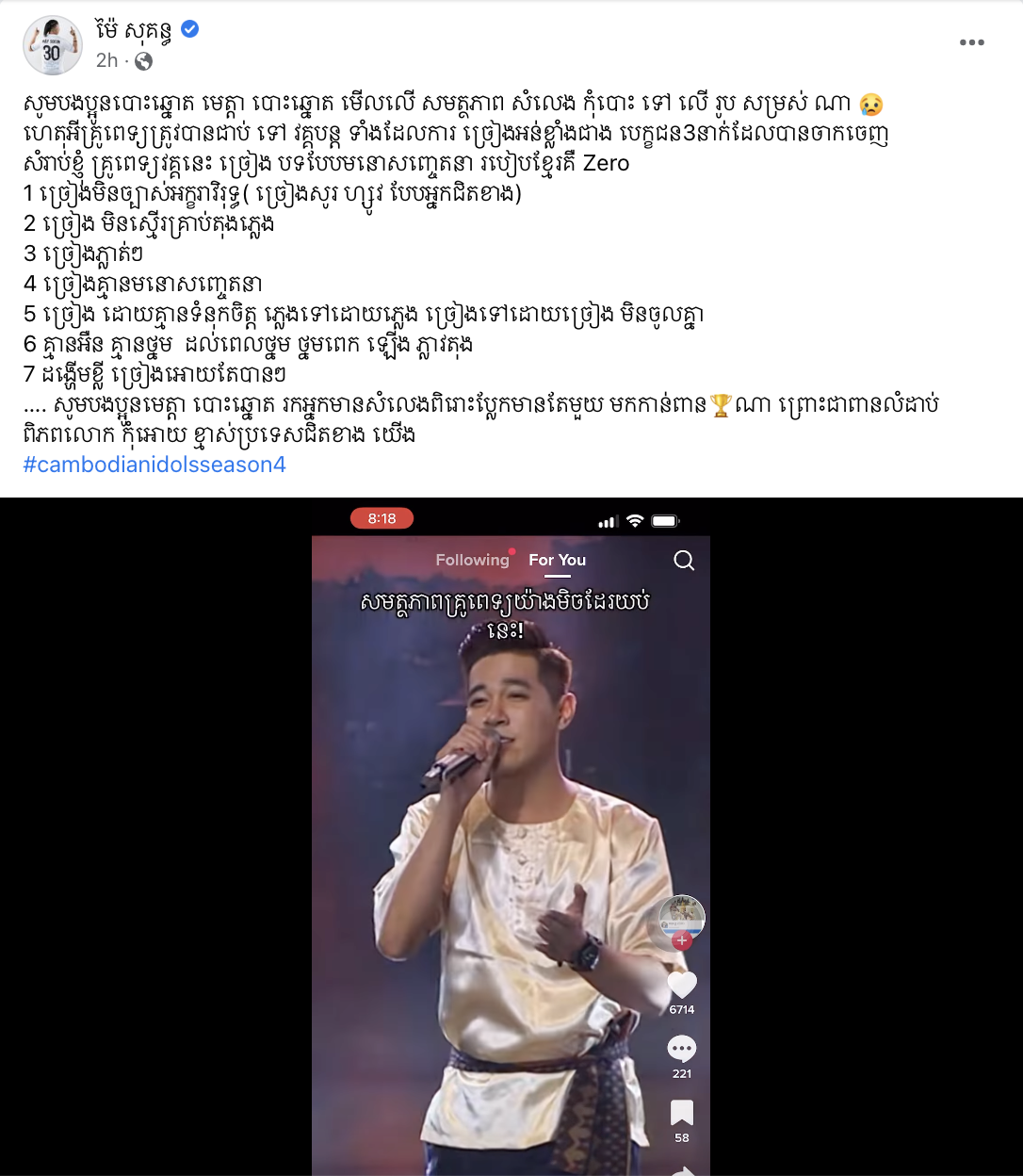Viewport: 1023px width, 1176px height.
Task: Open the post's three-dot options menu
Action: point(971,42)
